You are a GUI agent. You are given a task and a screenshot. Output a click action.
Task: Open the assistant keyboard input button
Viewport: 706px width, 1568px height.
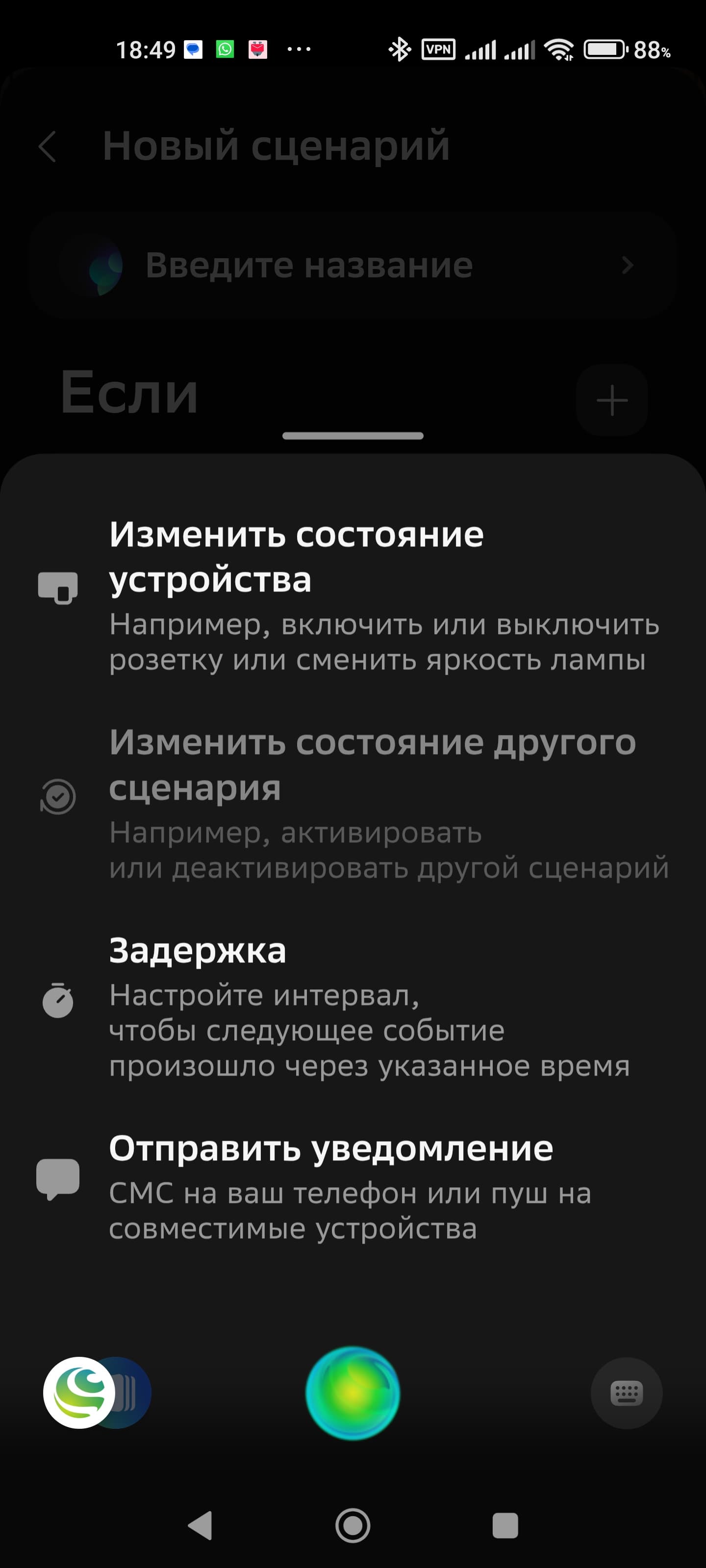(626, 1393)
